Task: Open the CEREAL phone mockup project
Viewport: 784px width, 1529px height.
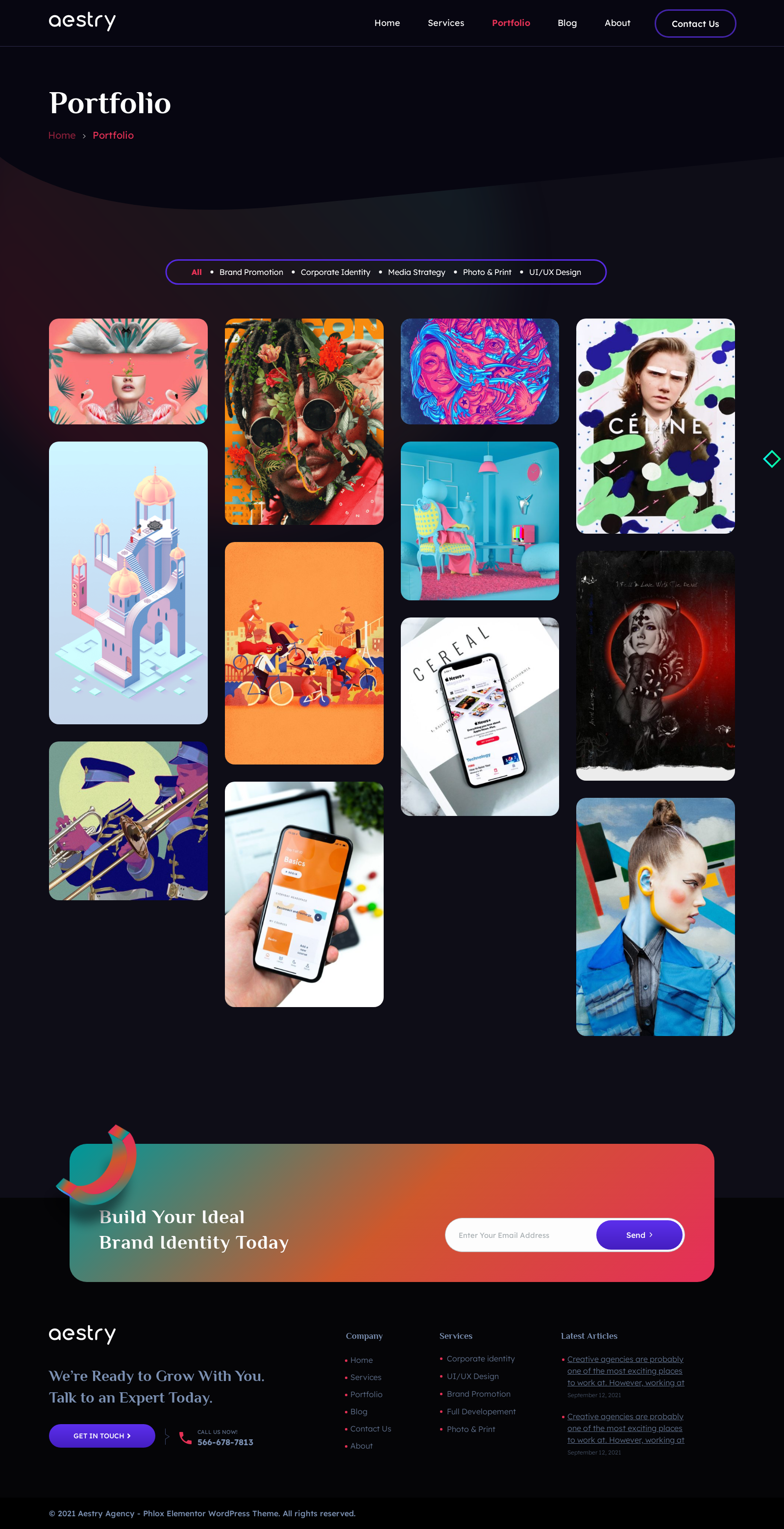Action: [480, 716]
